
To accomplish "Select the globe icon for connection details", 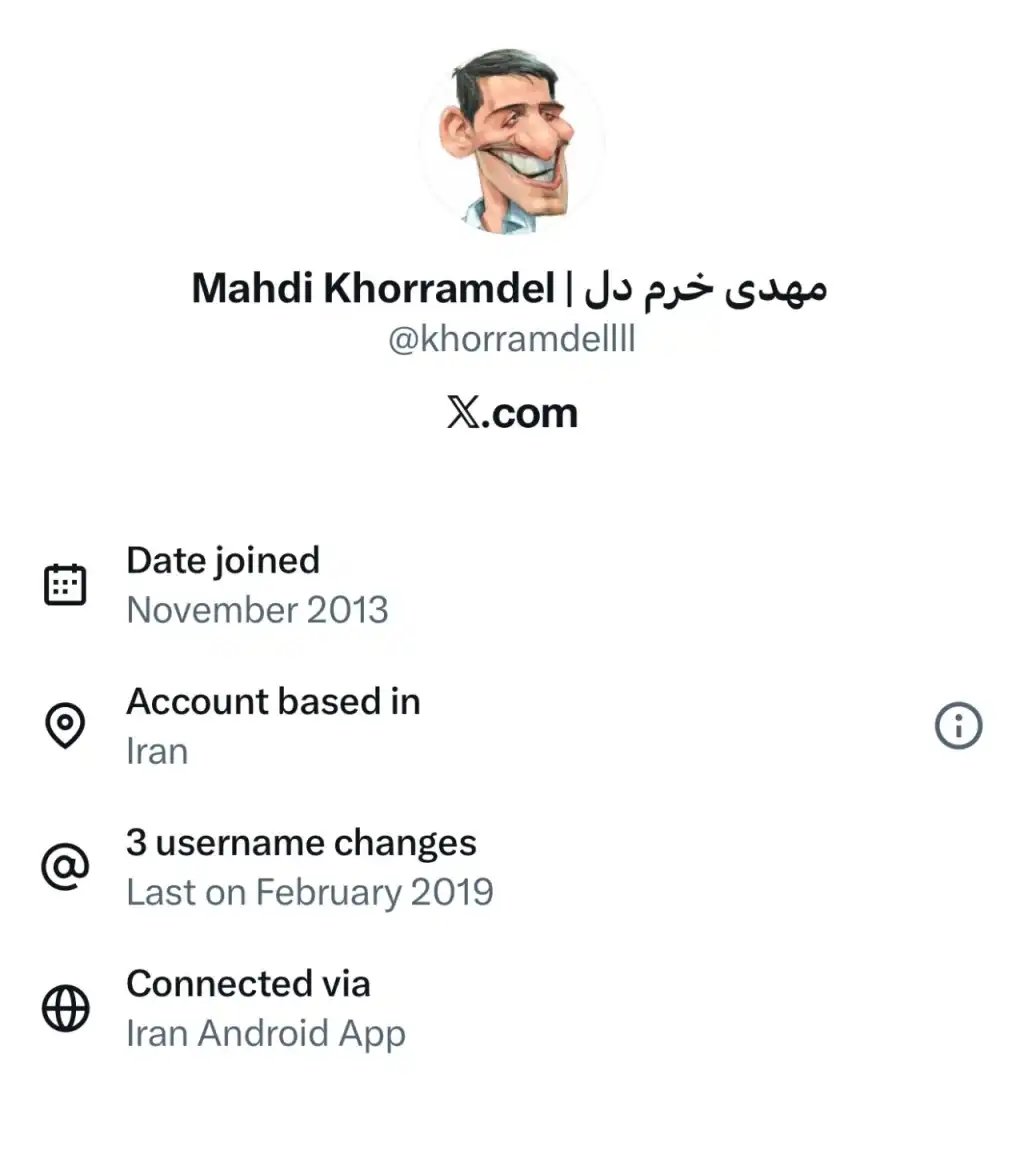I will 64,1009.
